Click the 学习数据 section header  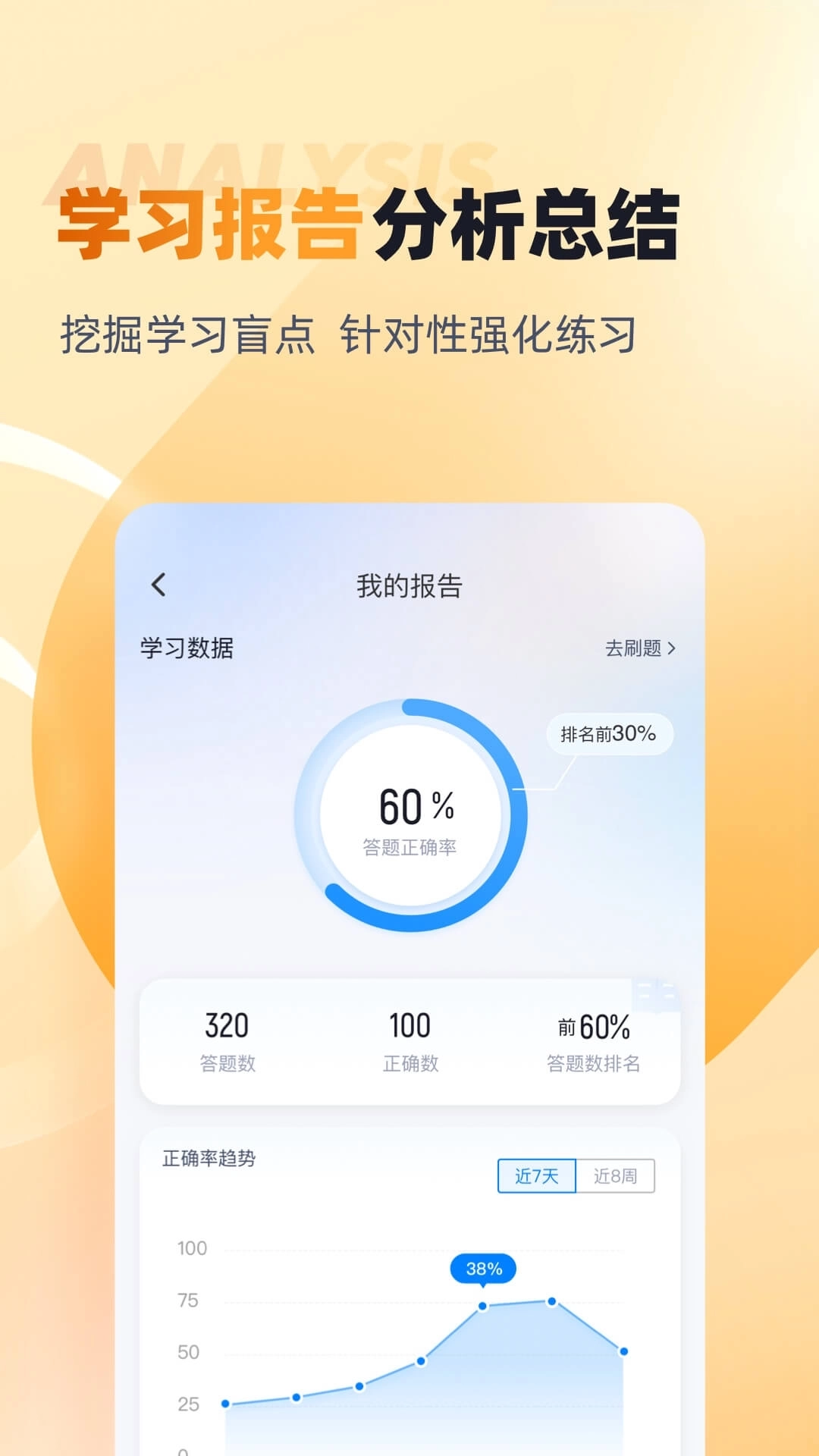click(x=186, y=648)
